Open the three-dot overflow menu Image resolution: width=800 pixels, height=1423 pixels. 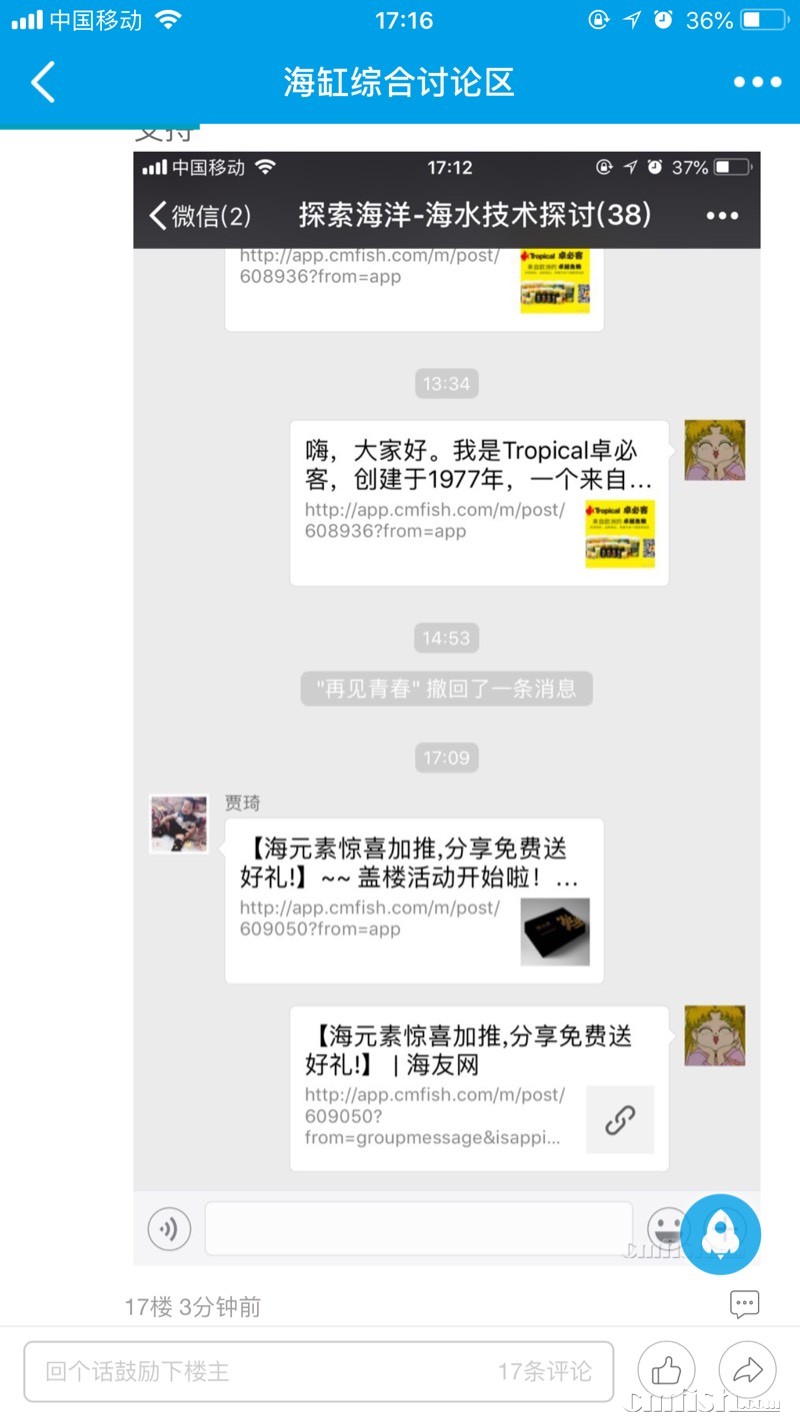(x=757, y=82)
